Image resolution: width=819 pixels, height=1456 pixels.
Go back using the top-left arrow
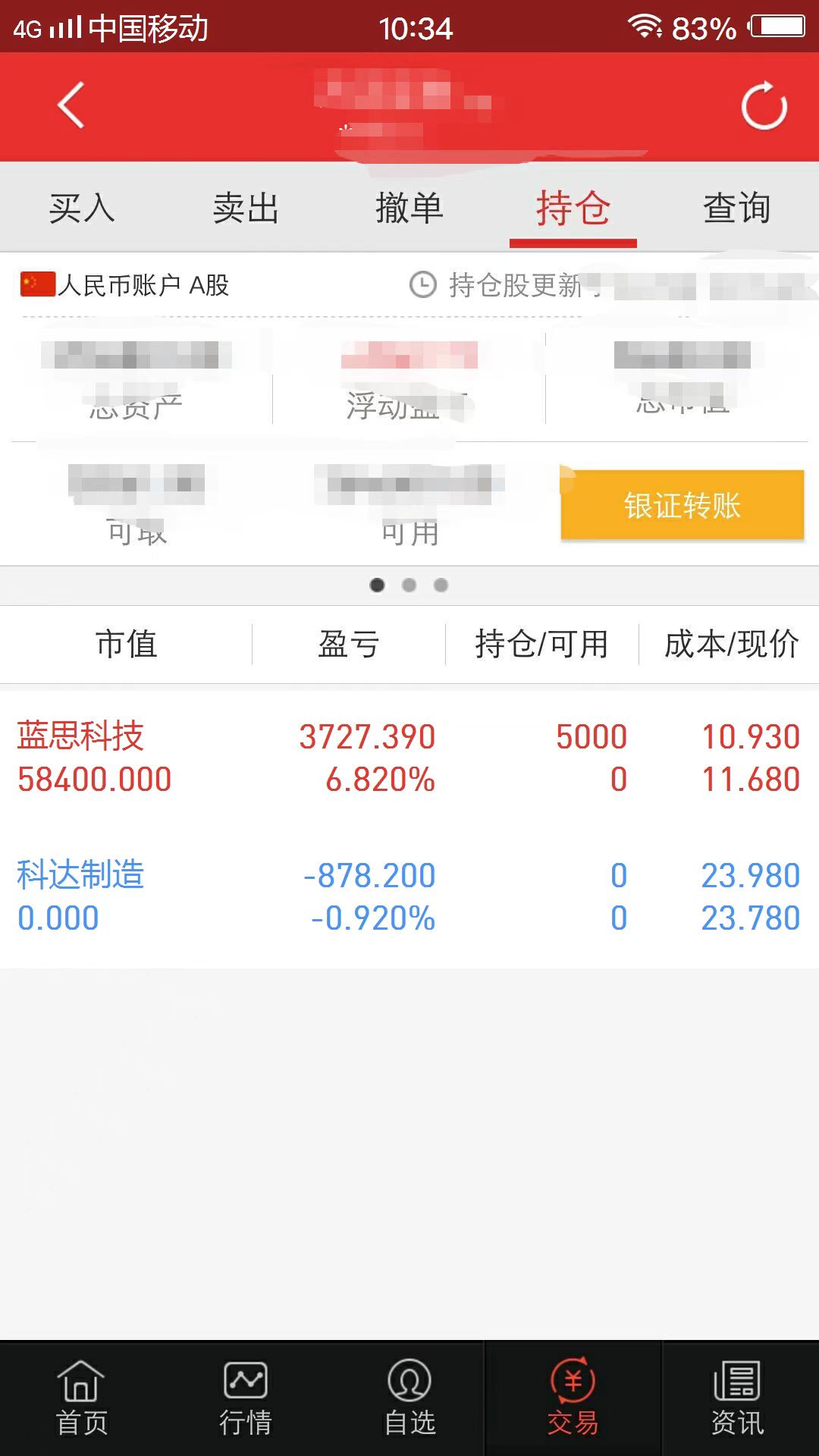pyautogui.click(x=71, y=105)
